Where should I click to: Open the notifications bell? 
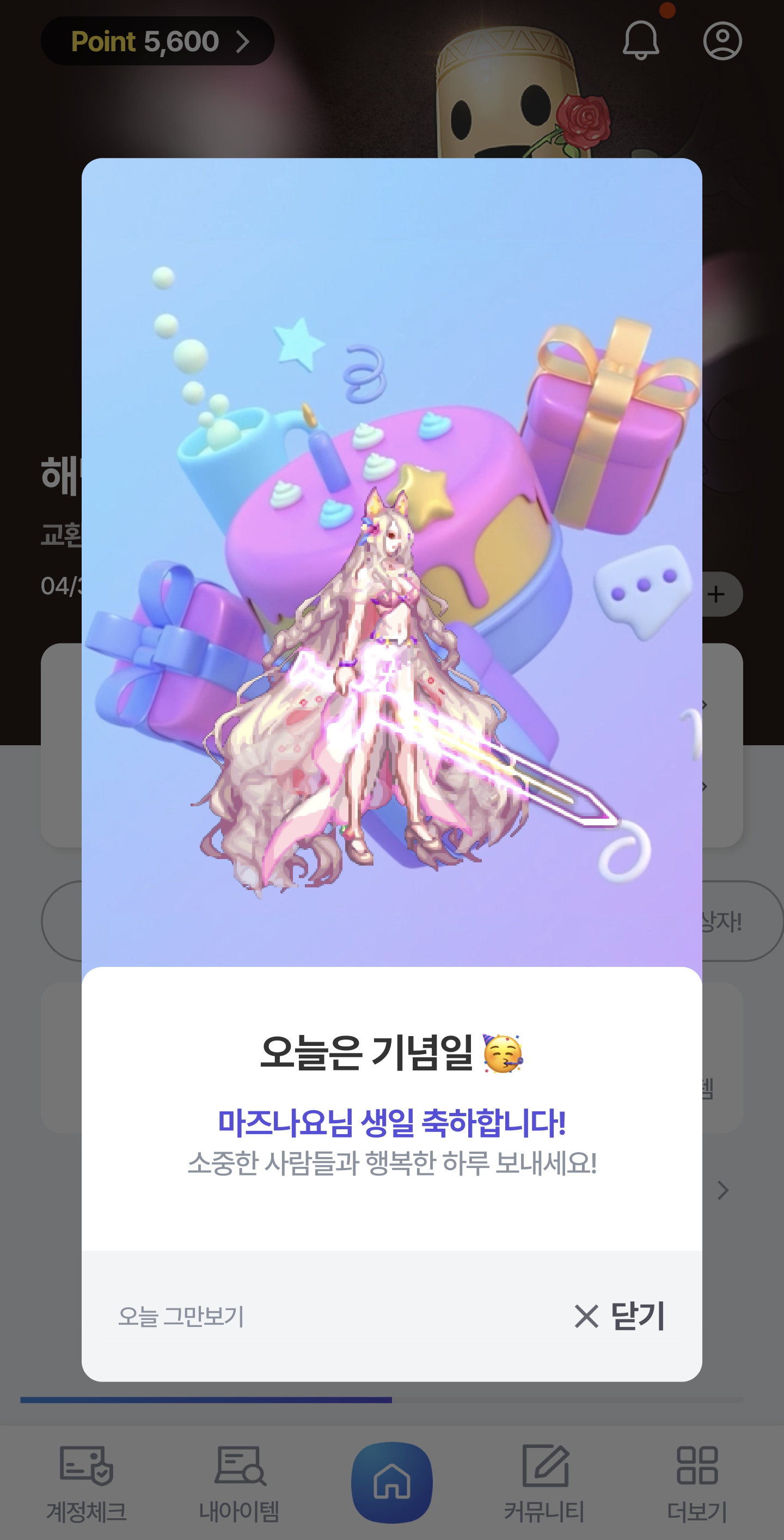tap(641, 40)
